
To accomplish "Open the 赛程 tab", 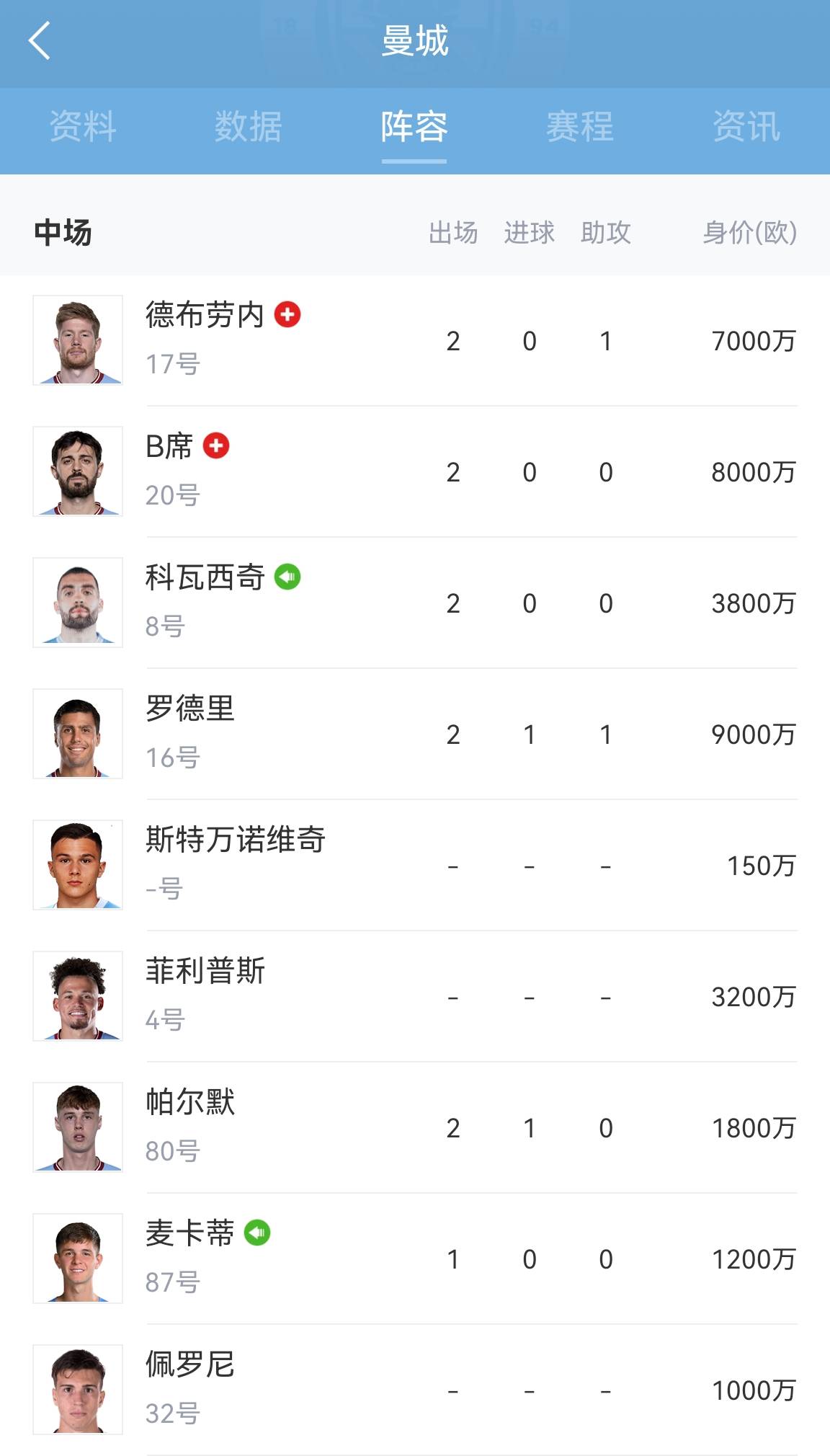I will coord(580,127).
